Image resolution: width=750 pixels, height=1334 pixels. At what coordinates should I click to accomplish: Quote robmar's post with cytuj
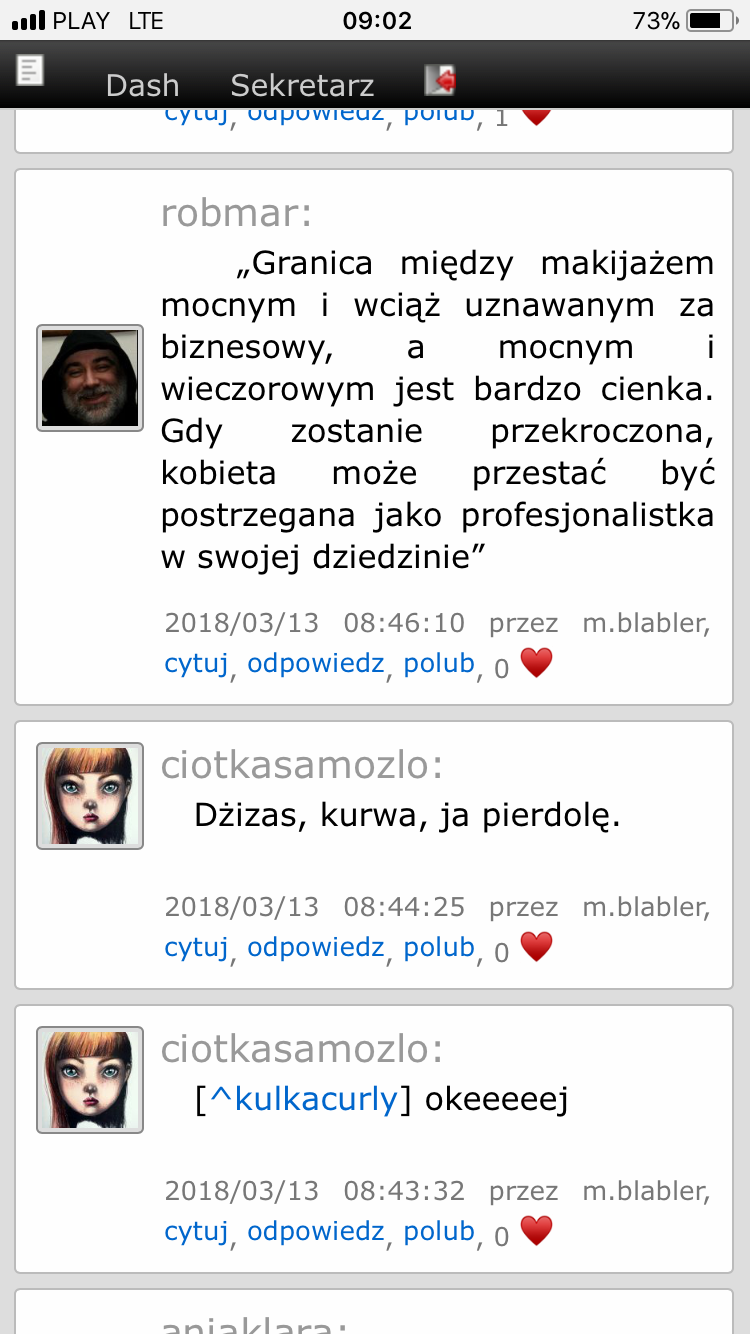pos(197,663)
